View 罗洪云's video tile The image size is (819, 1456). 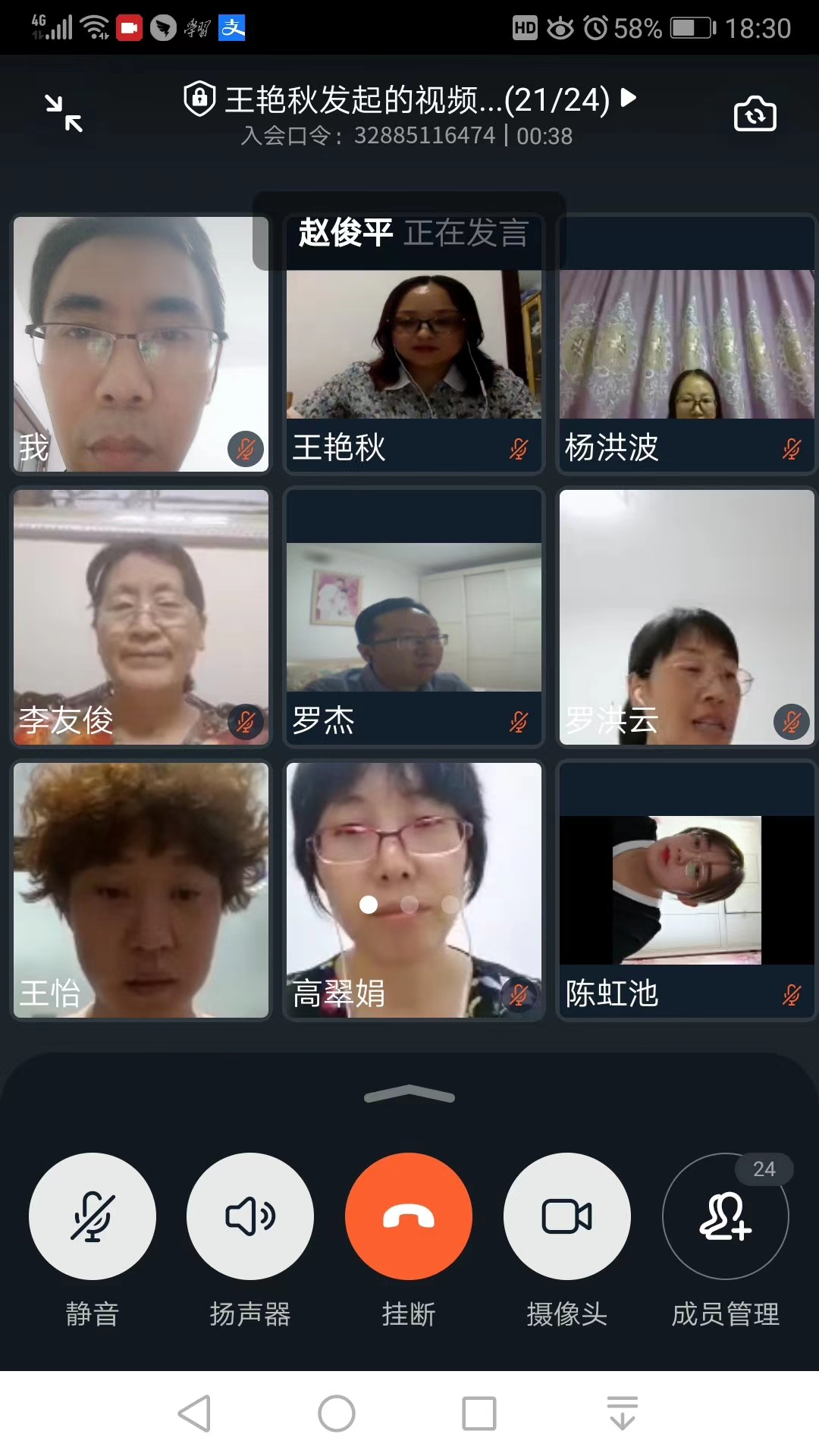click(686, 617)
